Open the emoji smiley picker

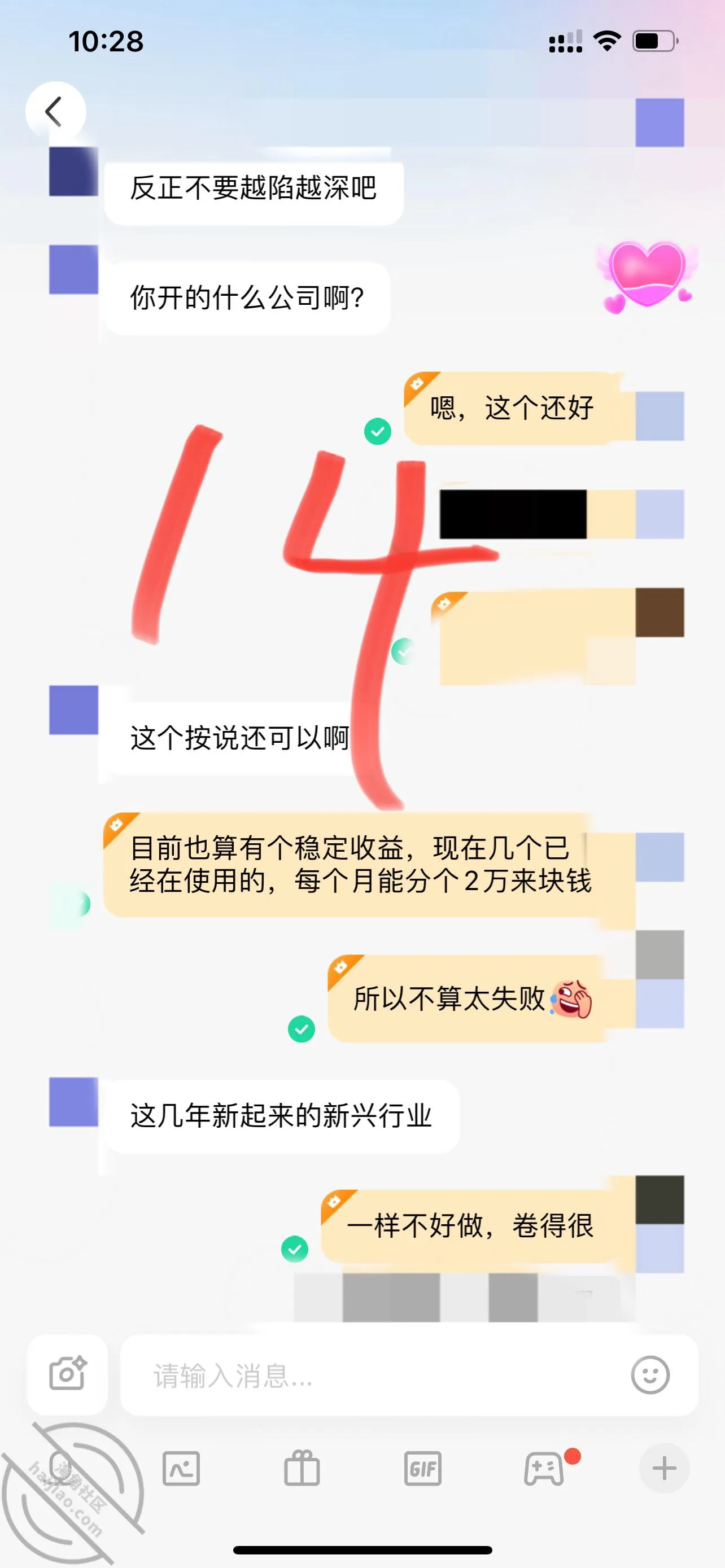pyautogui.click(x=650, y=1374)
